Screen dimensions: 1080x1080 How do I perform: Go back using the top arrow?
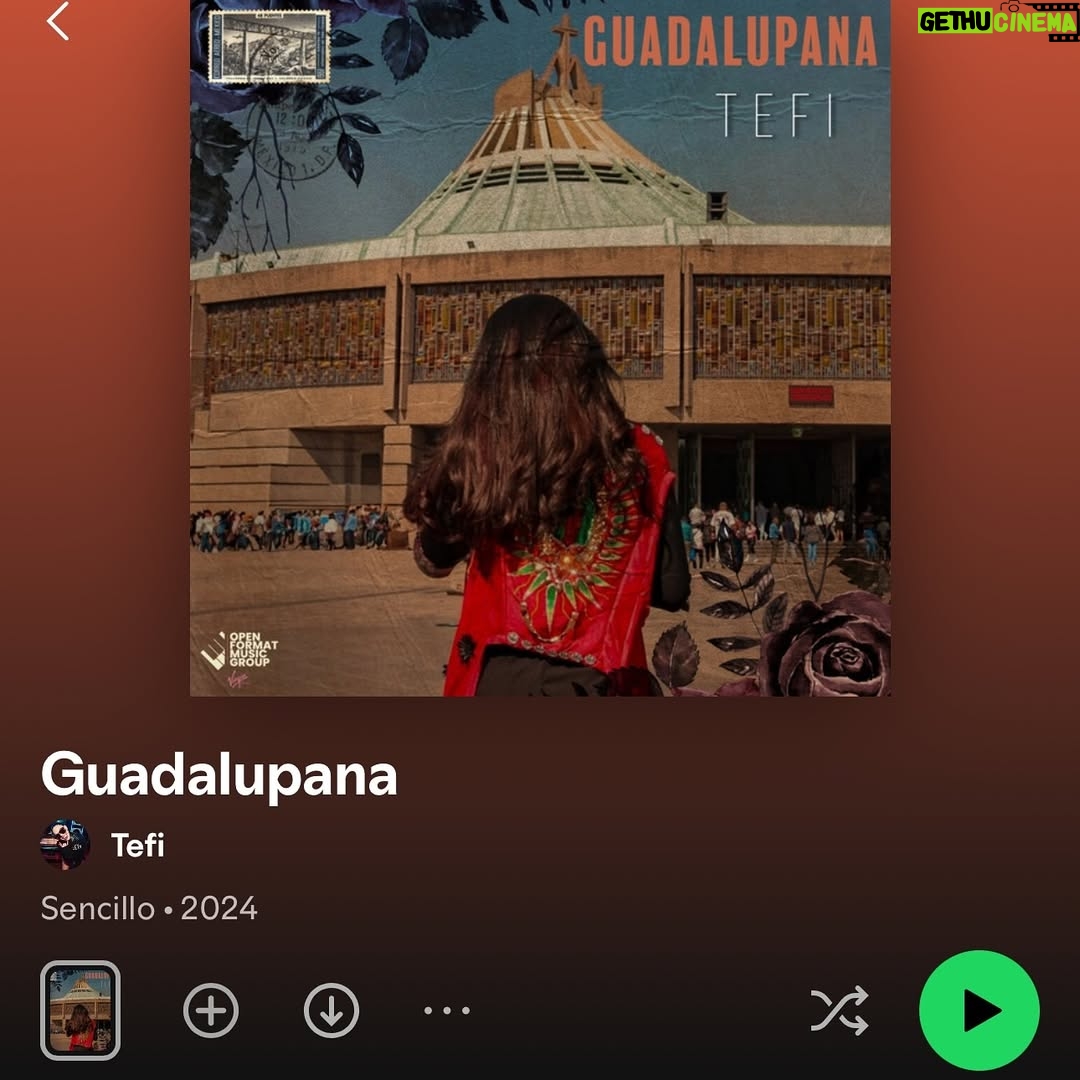58,21
